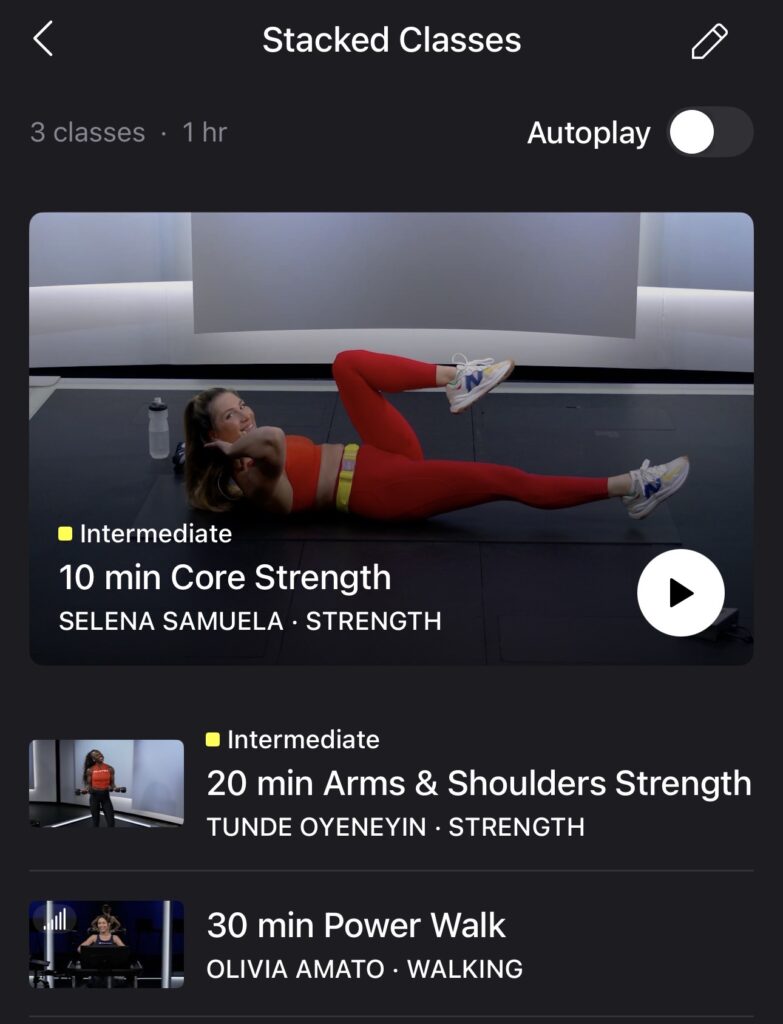Edit the stacked classes list
Image resolution: width=783 pixels, height=1024 pixels.
coord(709,41)
